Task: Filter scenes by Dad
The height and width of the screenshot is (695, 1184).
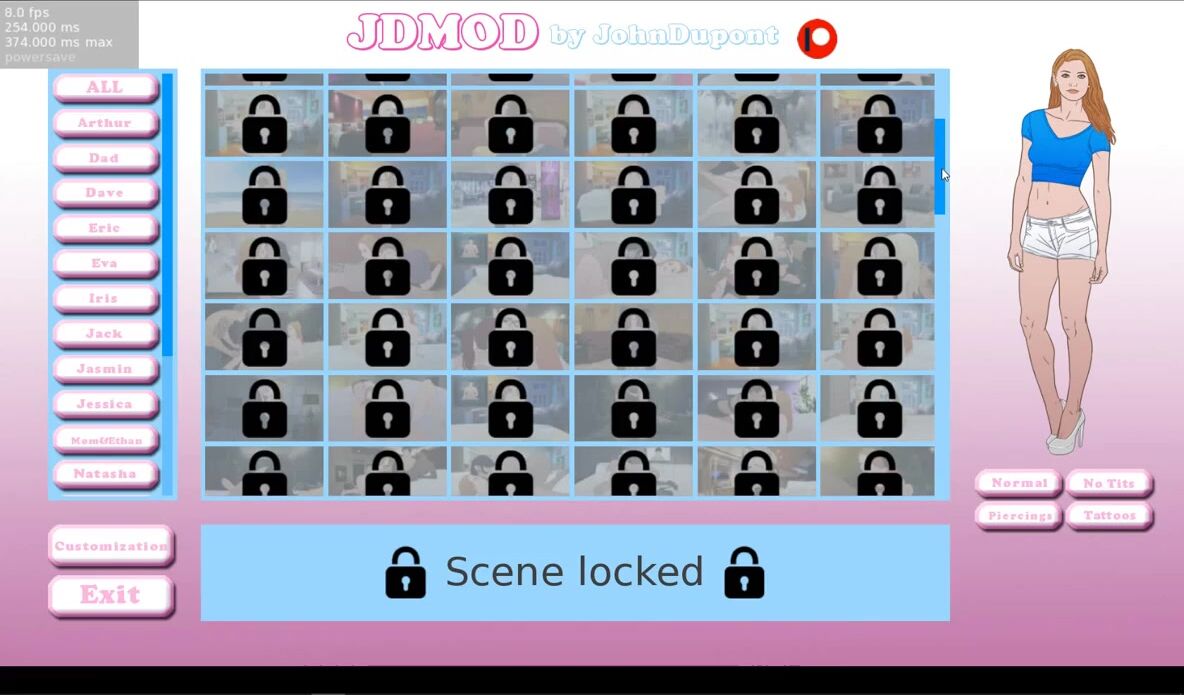Action: coord(105,158)
